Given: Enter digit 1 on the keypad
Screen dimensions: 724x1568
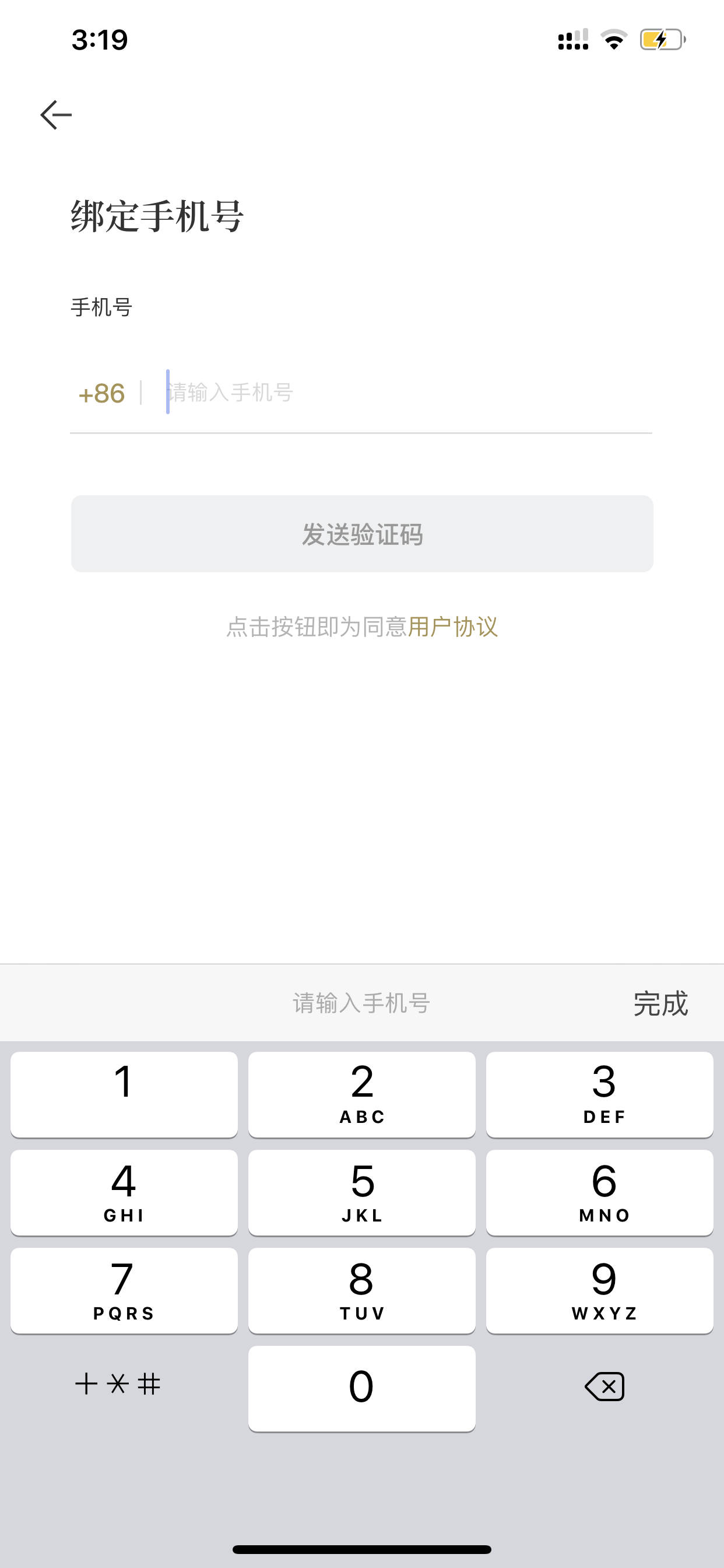Looking at the screenshot, I should [124, 1094].
